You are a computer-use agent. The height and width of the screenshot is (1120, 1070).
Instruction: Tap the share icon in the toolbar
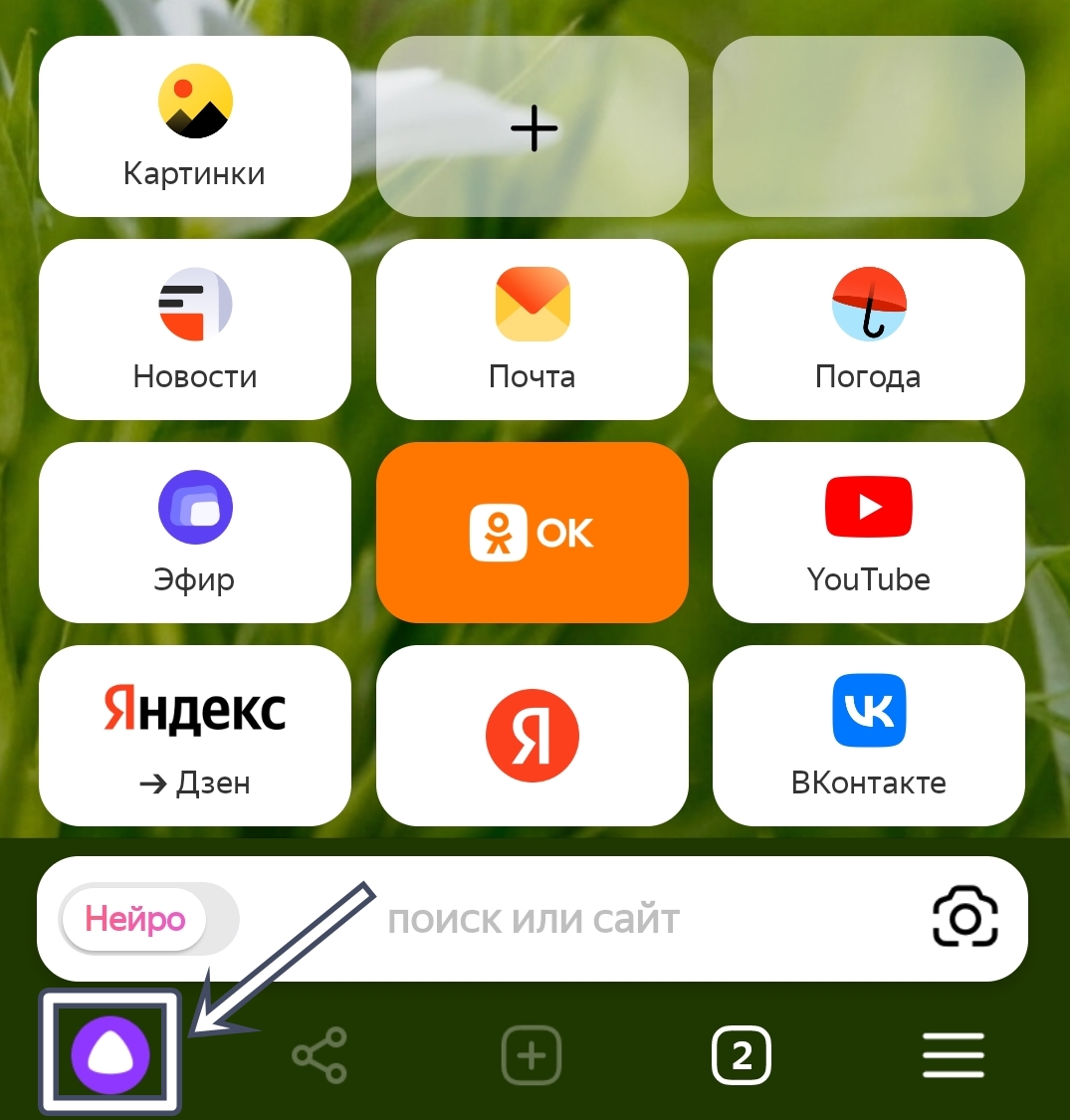click(x=320, y=1054)
